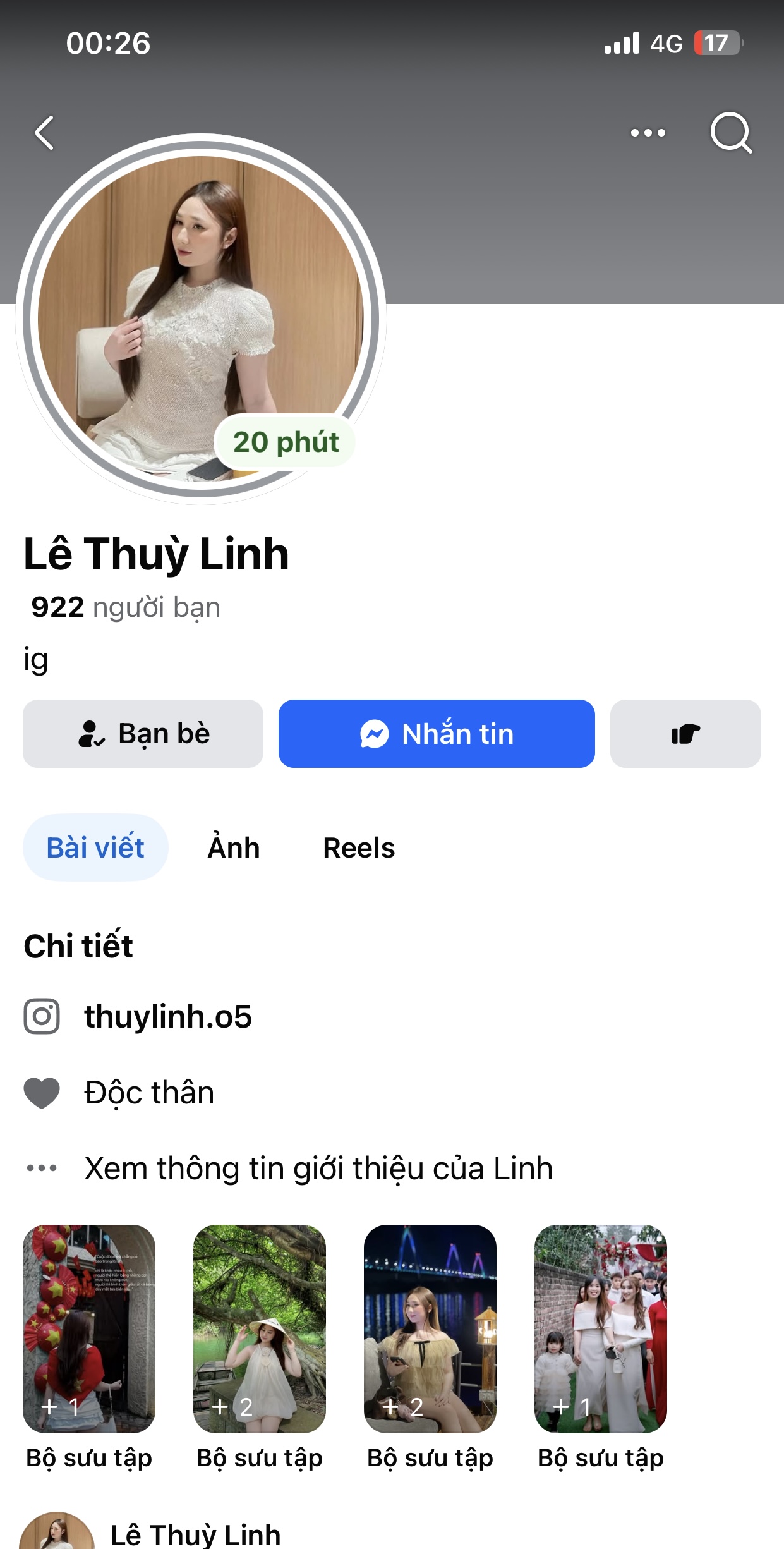This screenshot has height=1549, width=784.
Task: Open the collection with wedding group photo
Action: [x=601, y=1328]
